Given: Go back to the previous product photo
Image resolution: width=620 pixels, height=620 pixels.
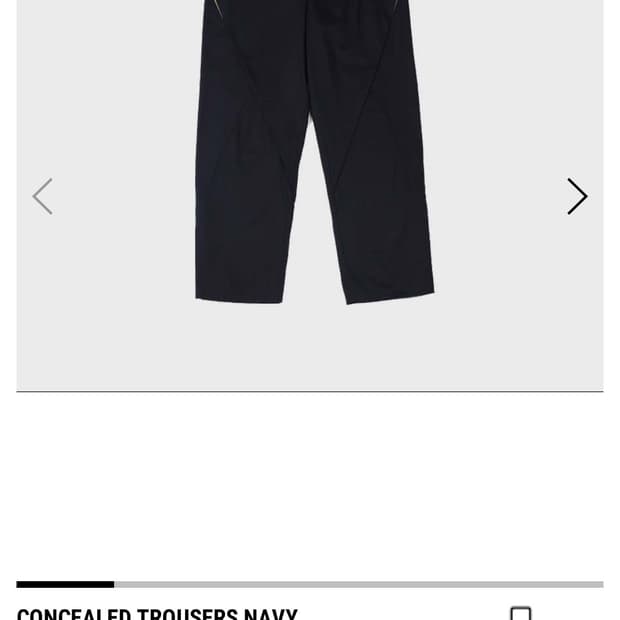Looking at the screenshot, I should tap(42, 197).
